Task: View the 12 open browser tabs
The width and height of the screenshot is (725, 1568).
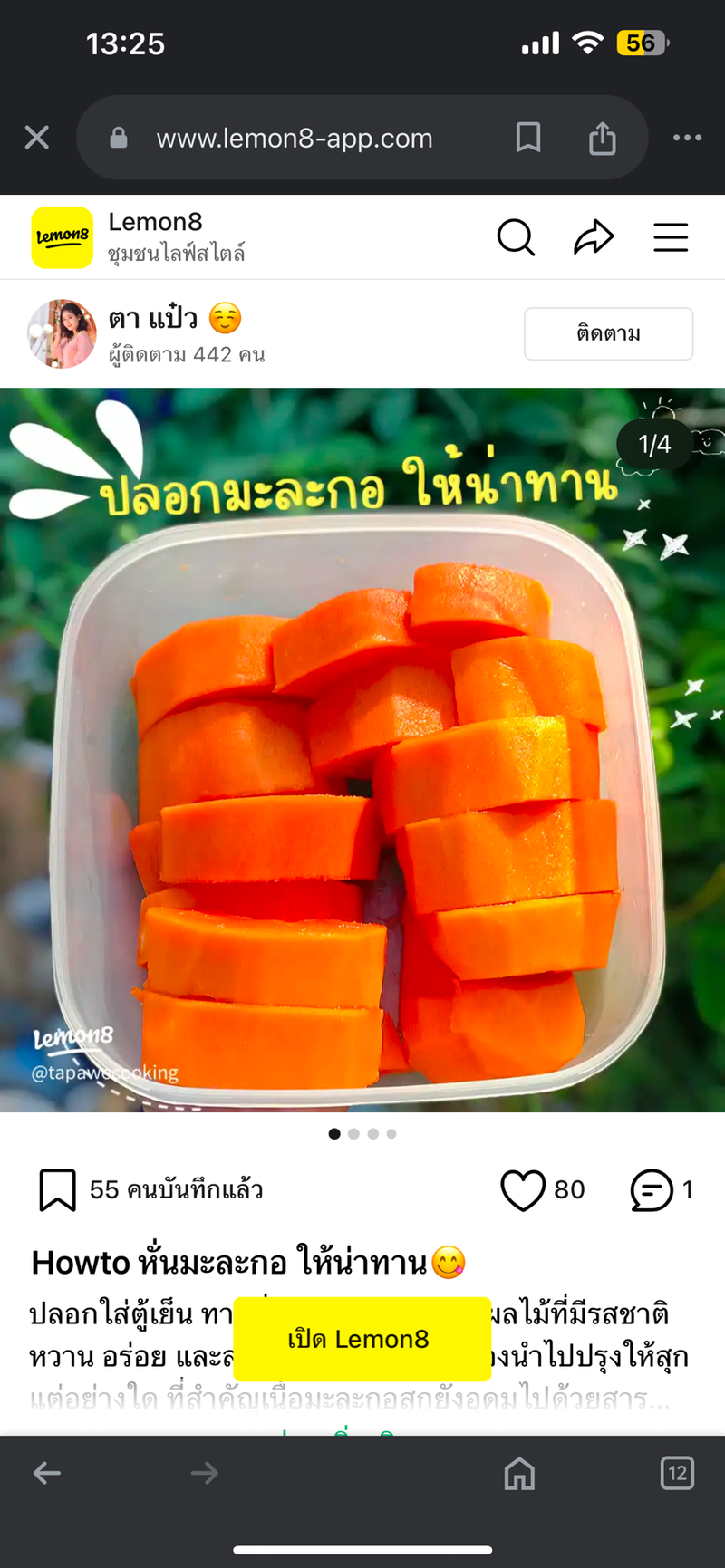Action: pos(677,1473)
